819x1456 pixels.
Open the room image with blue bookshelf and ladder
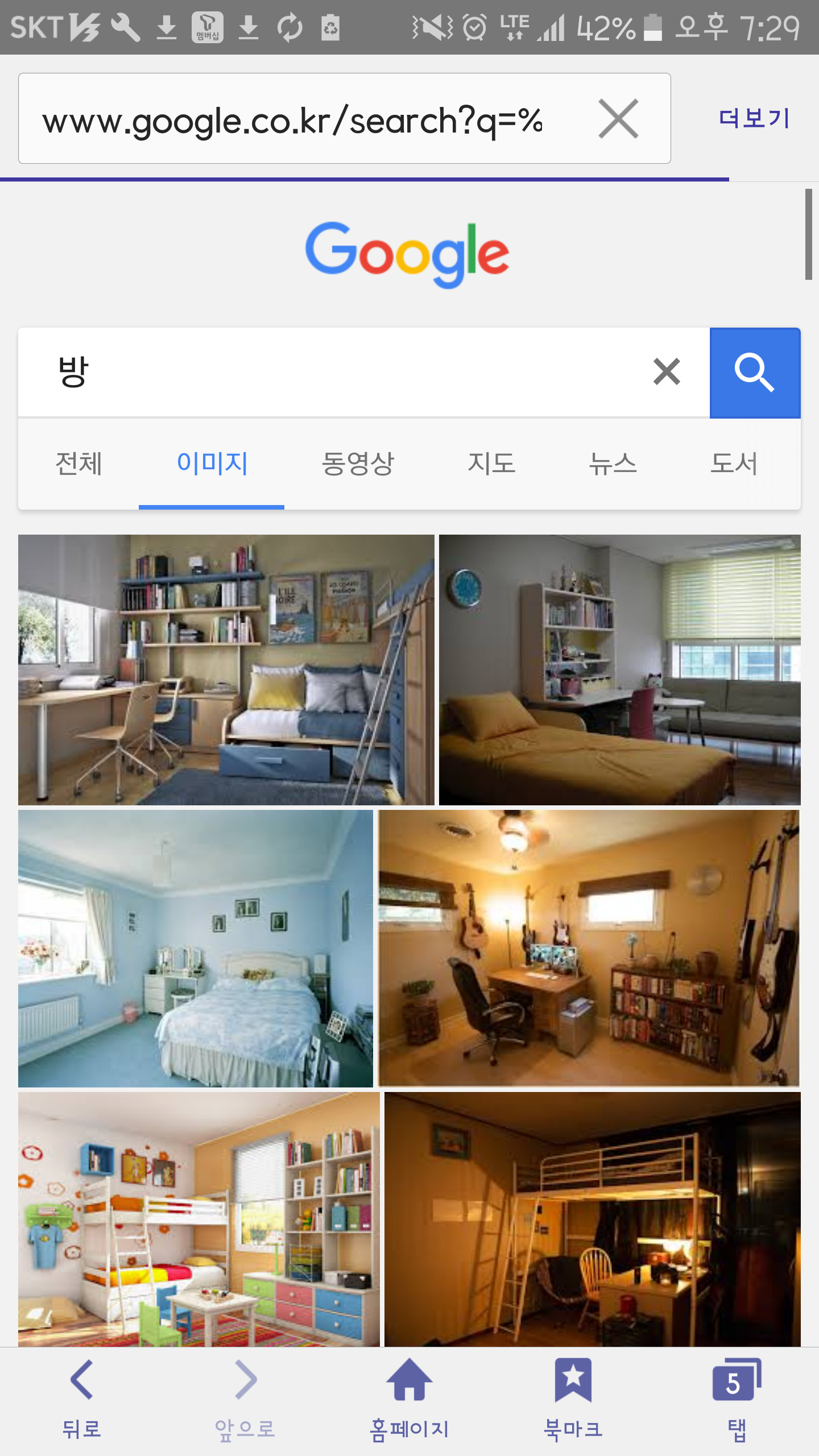(x=226, y=669)
